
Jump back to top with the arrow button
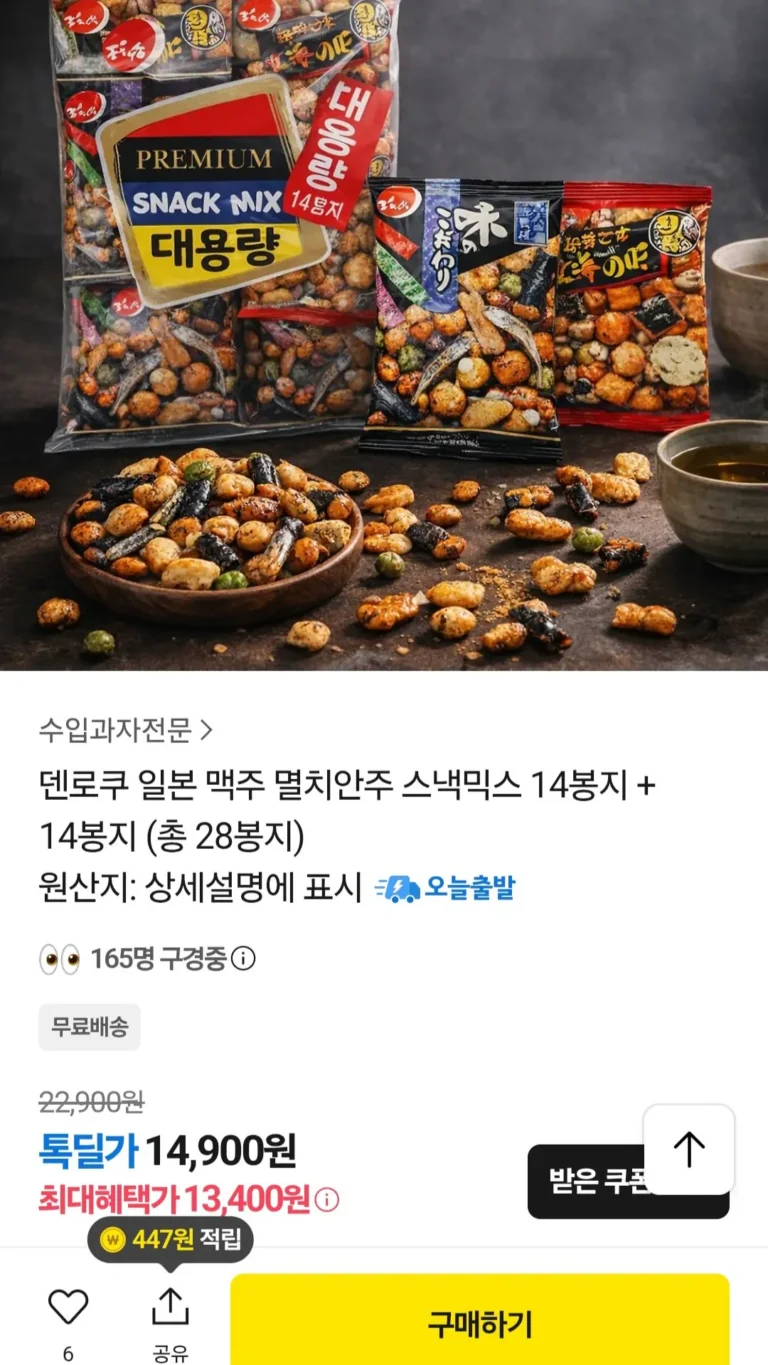click(x=689, y=1149)
